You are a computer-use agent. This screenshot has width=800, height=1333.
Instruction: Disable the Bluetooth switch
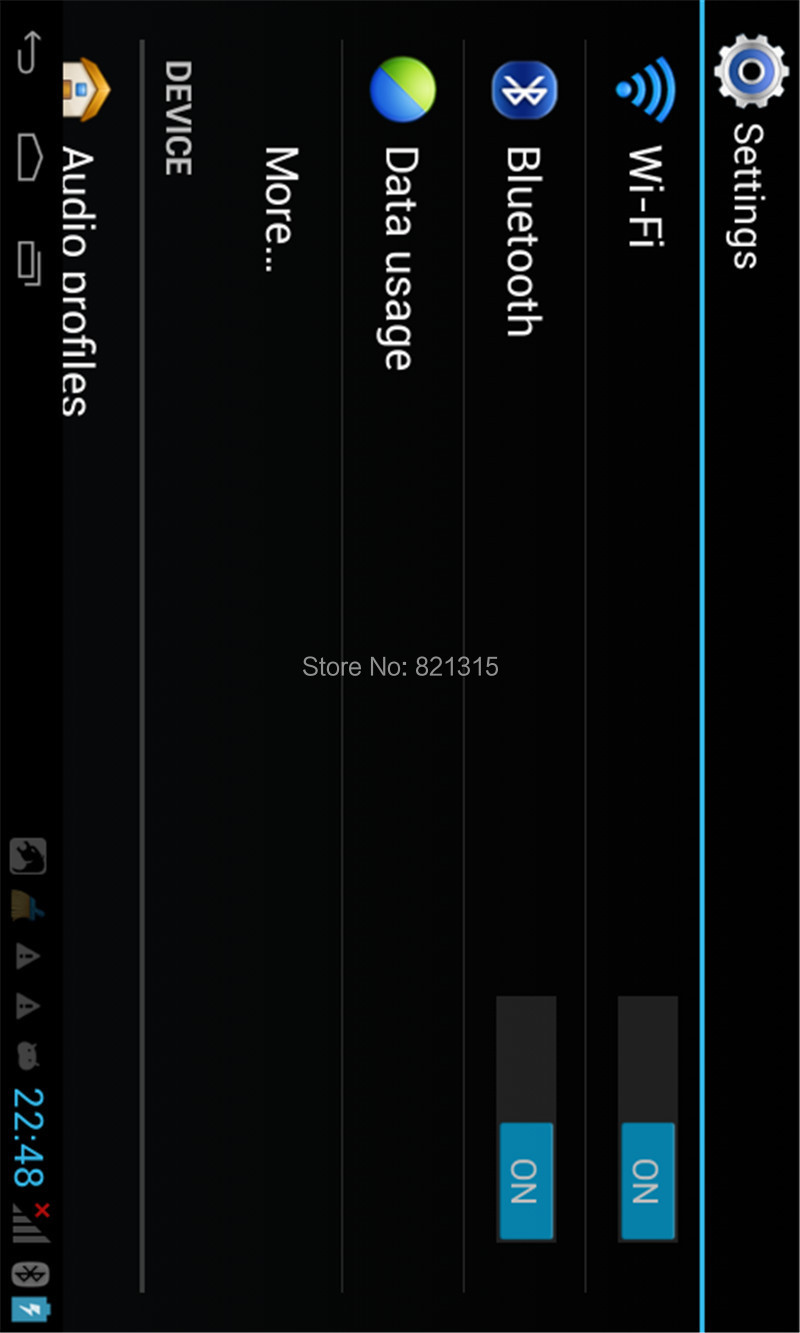[526, 1119]
